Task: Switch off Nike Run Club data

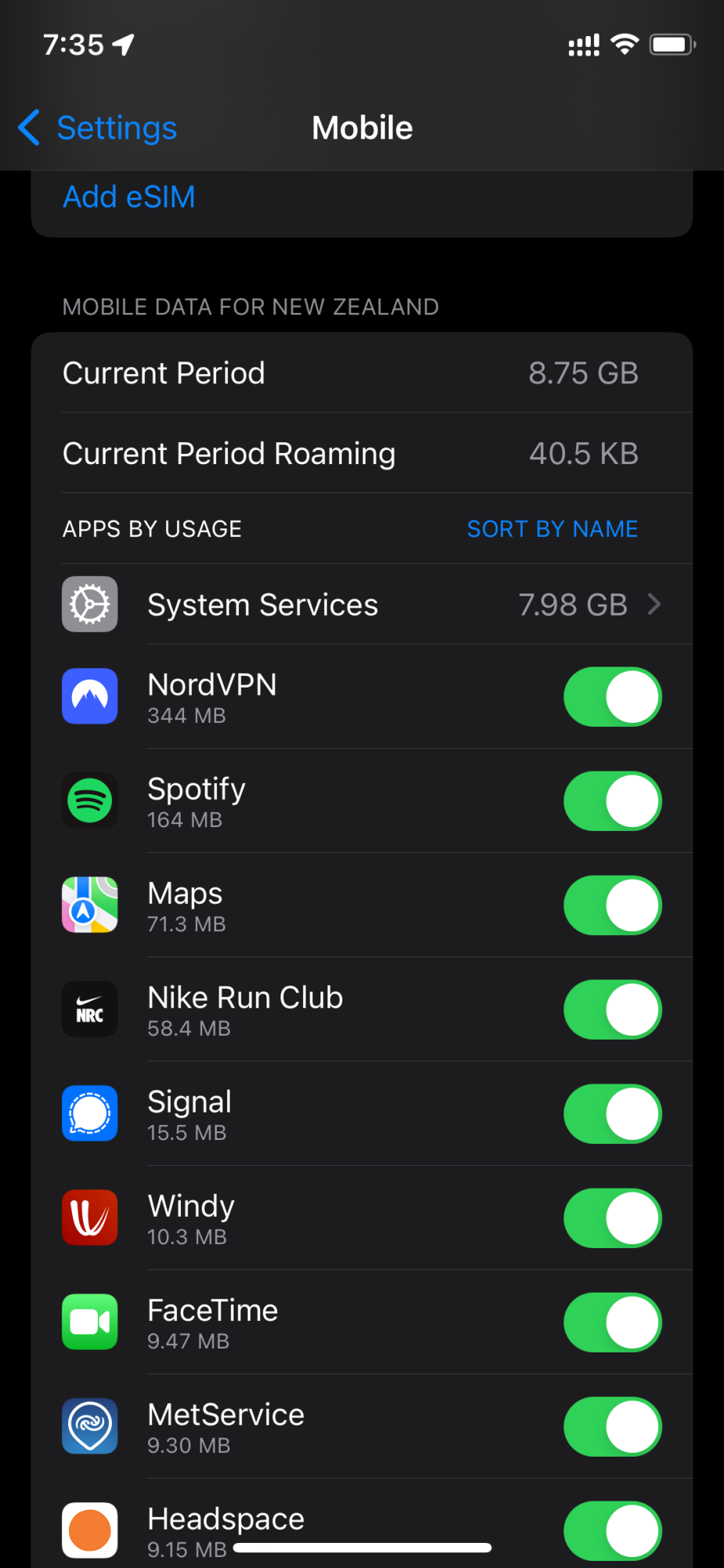Action: [x=612, y=1009]
